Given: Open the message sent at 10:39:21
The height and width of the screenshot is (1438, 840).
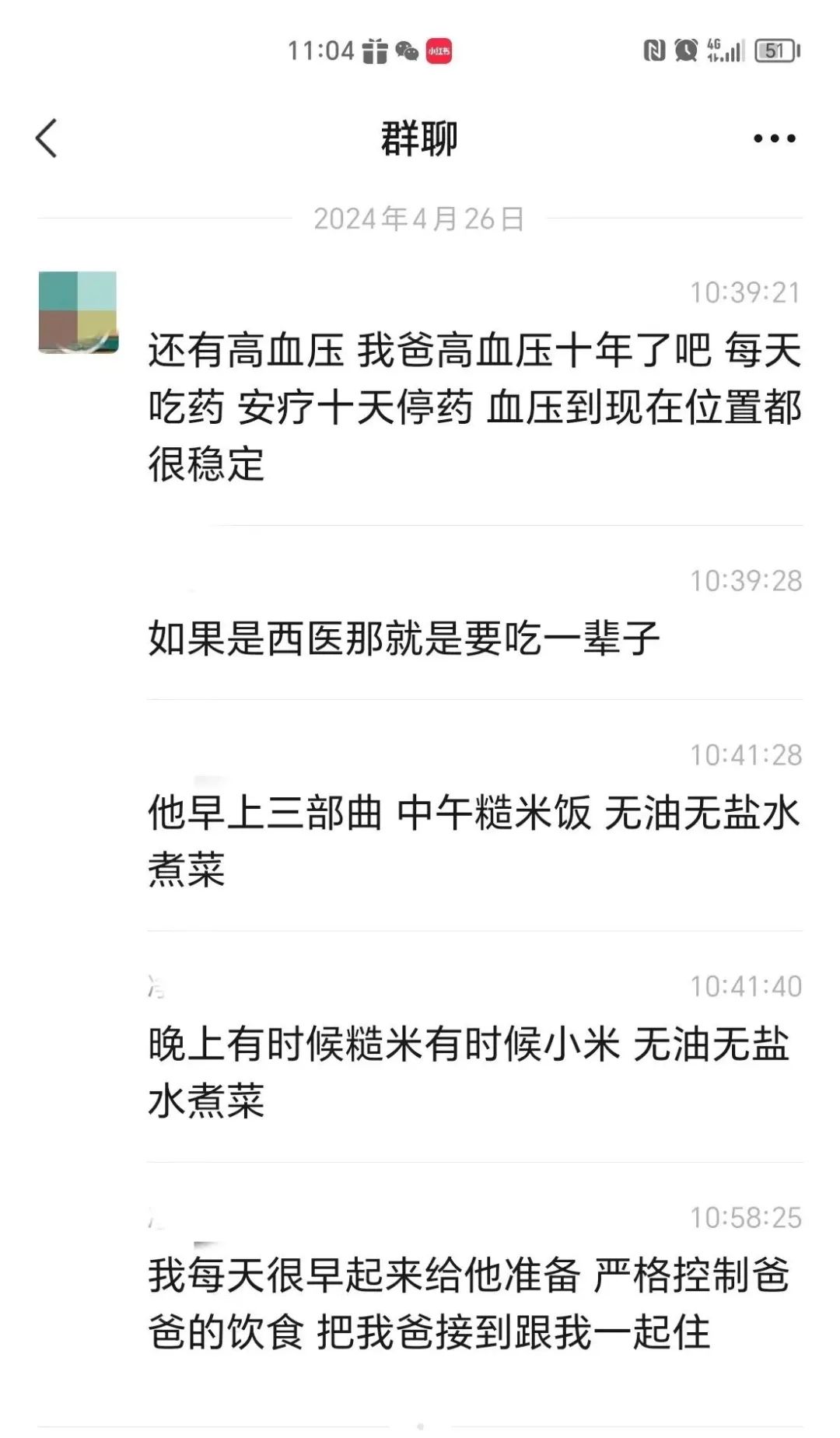Looking at the screenshot, I should (474, 407).
